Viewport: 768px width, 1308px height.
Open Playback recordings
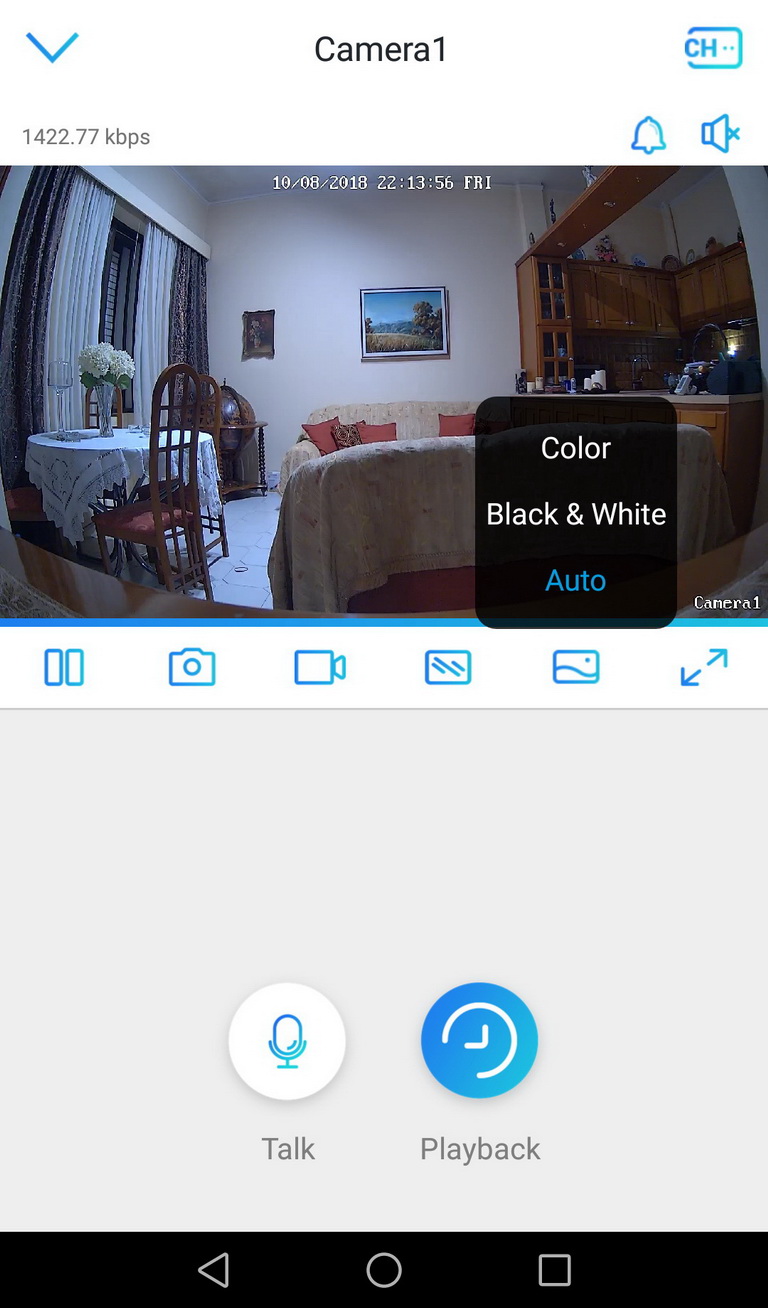(x=479, y=1041)
